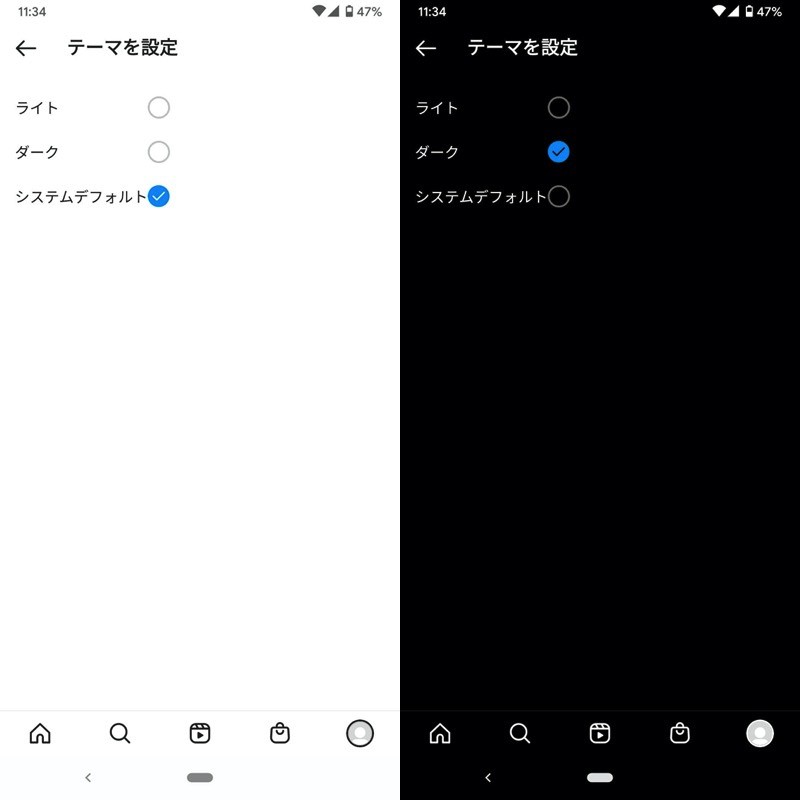Screen dimensions: 800x800
Task: Open the profile tab on the black-background screen
Action: tap(760, 733)
